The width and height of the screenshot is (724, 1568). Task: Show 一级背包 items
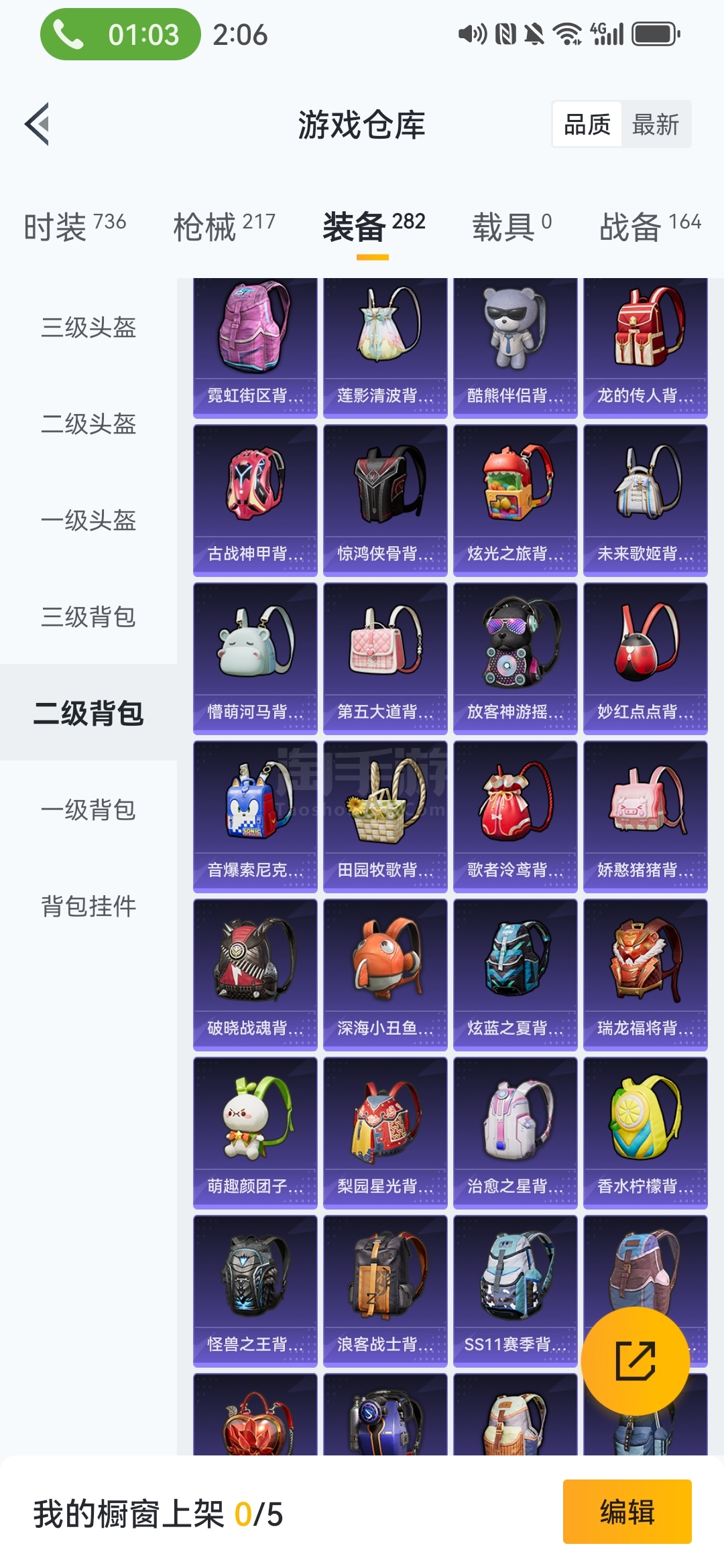coord(88,810)
